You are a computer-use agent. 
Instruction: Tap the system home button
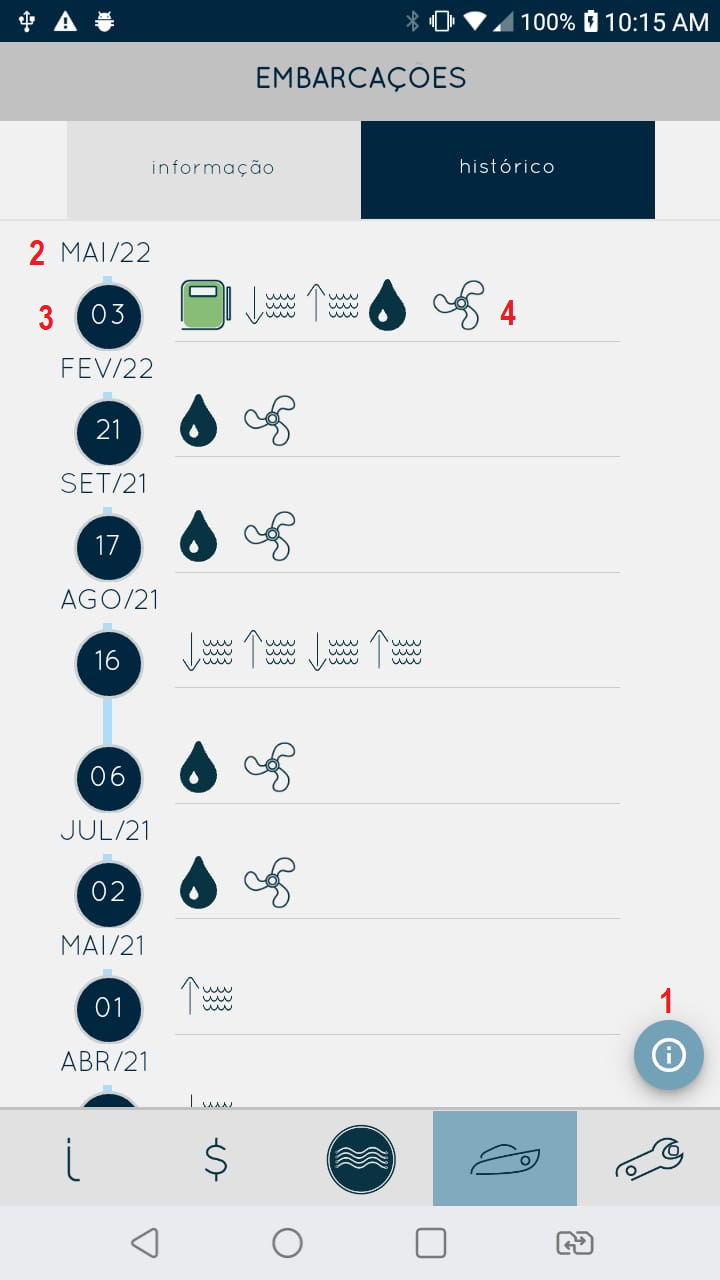[288, 1243]
